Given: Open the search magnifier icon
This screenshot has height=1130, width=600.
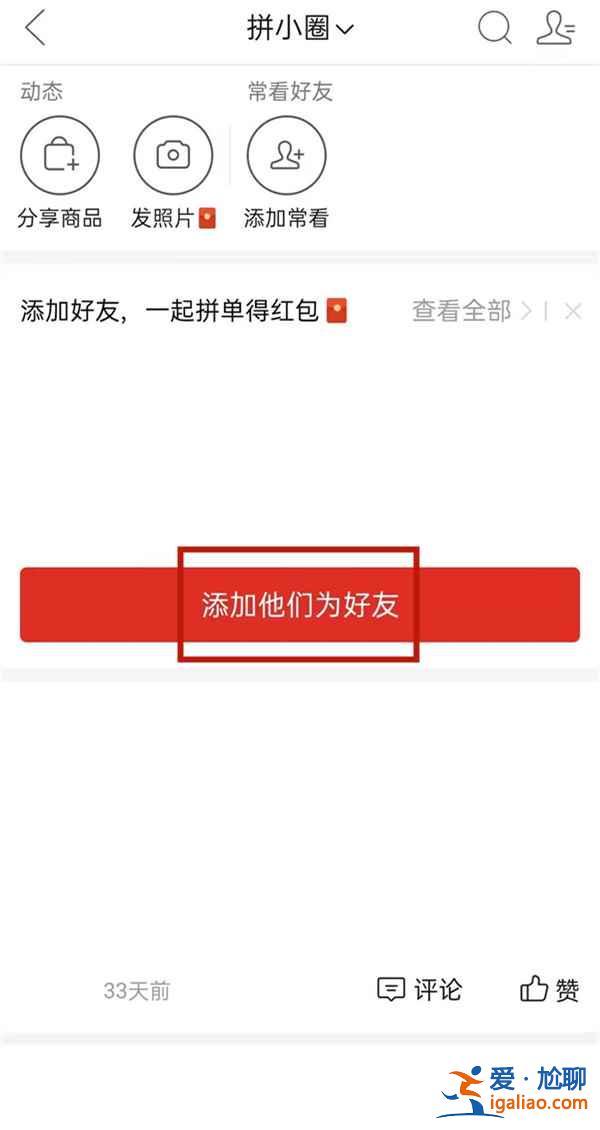Looking at the screenshot, I should [494, 28].
